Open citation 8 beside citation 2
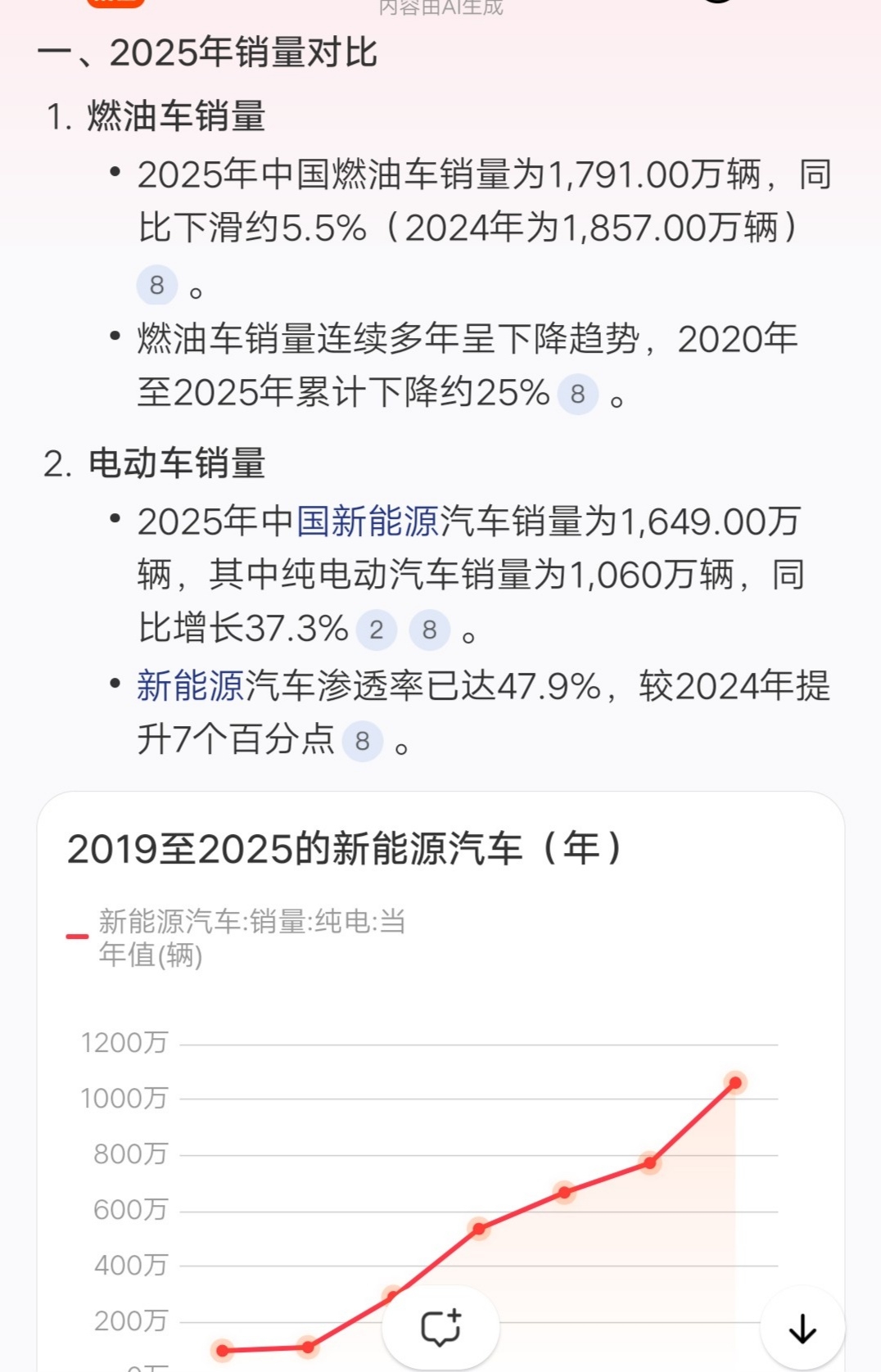The width and height of the screenshot is (881, 1372). tap(430, 630)
